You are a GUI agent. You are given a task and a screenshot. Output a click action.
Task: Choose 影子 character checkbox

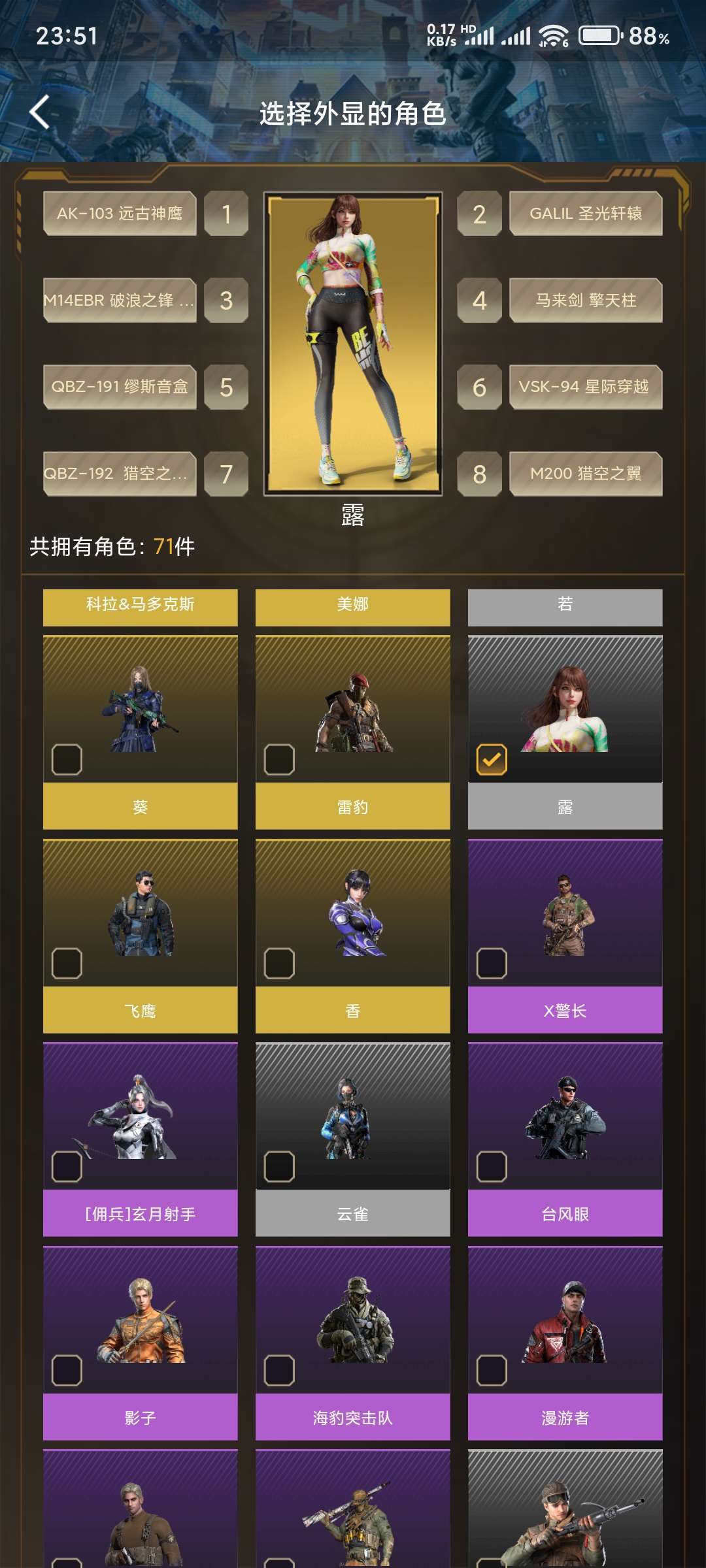67,1371
